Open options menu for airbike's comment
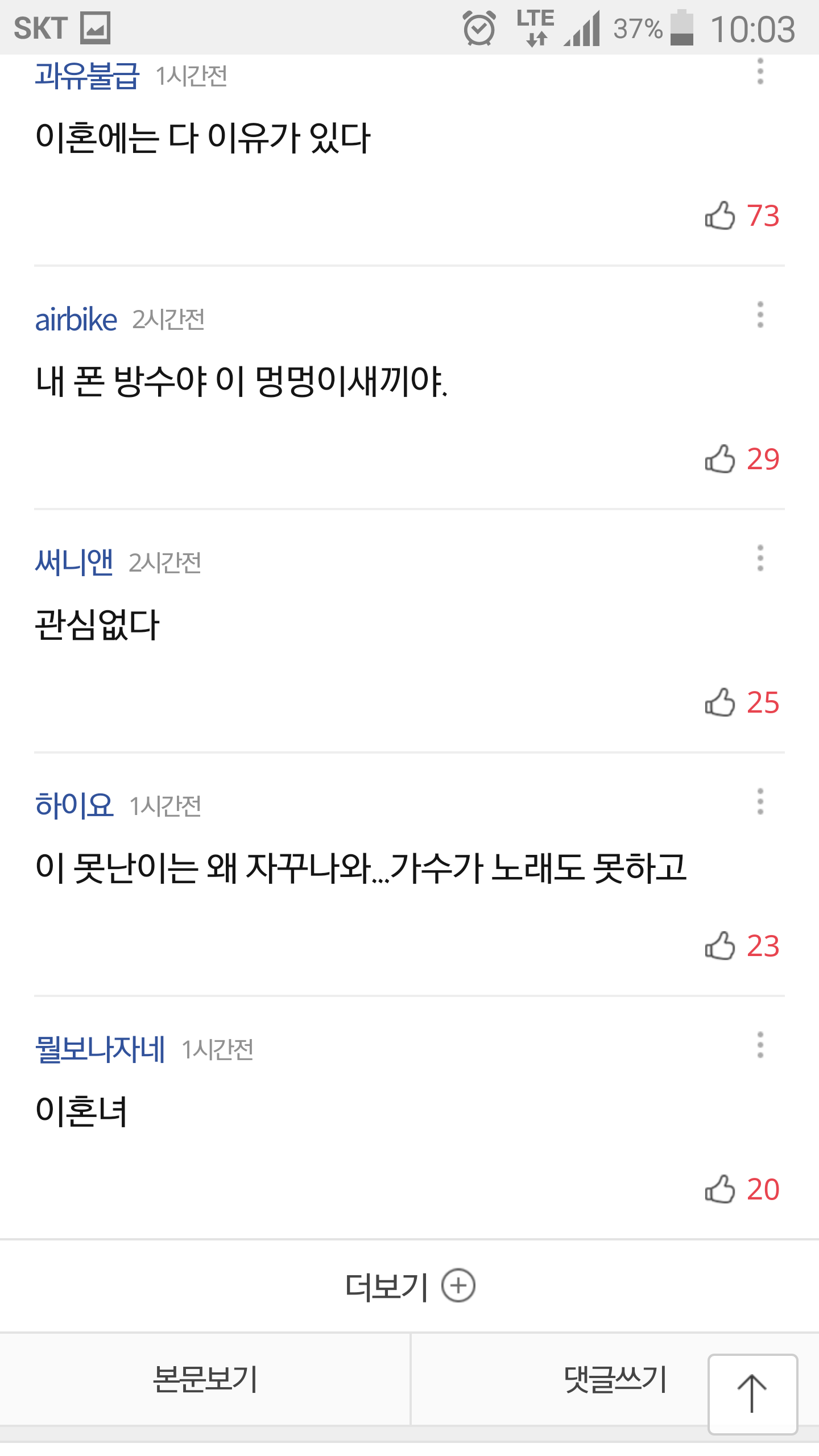 pyautogui.click(x=760, y=315)
